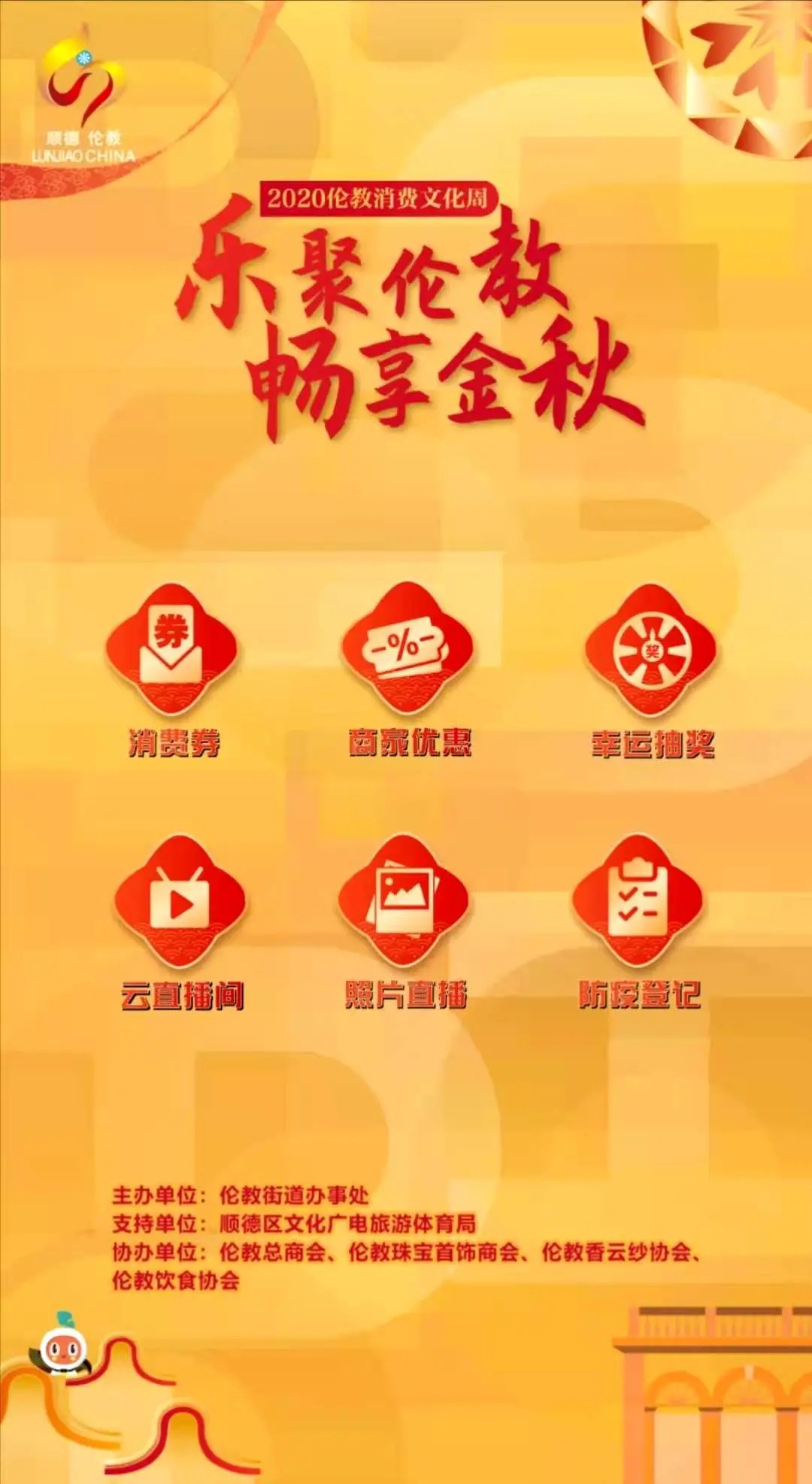Open the 云直播间 live stream room
The width and height of the screenshot is (812, 1484).
point(180,901)
